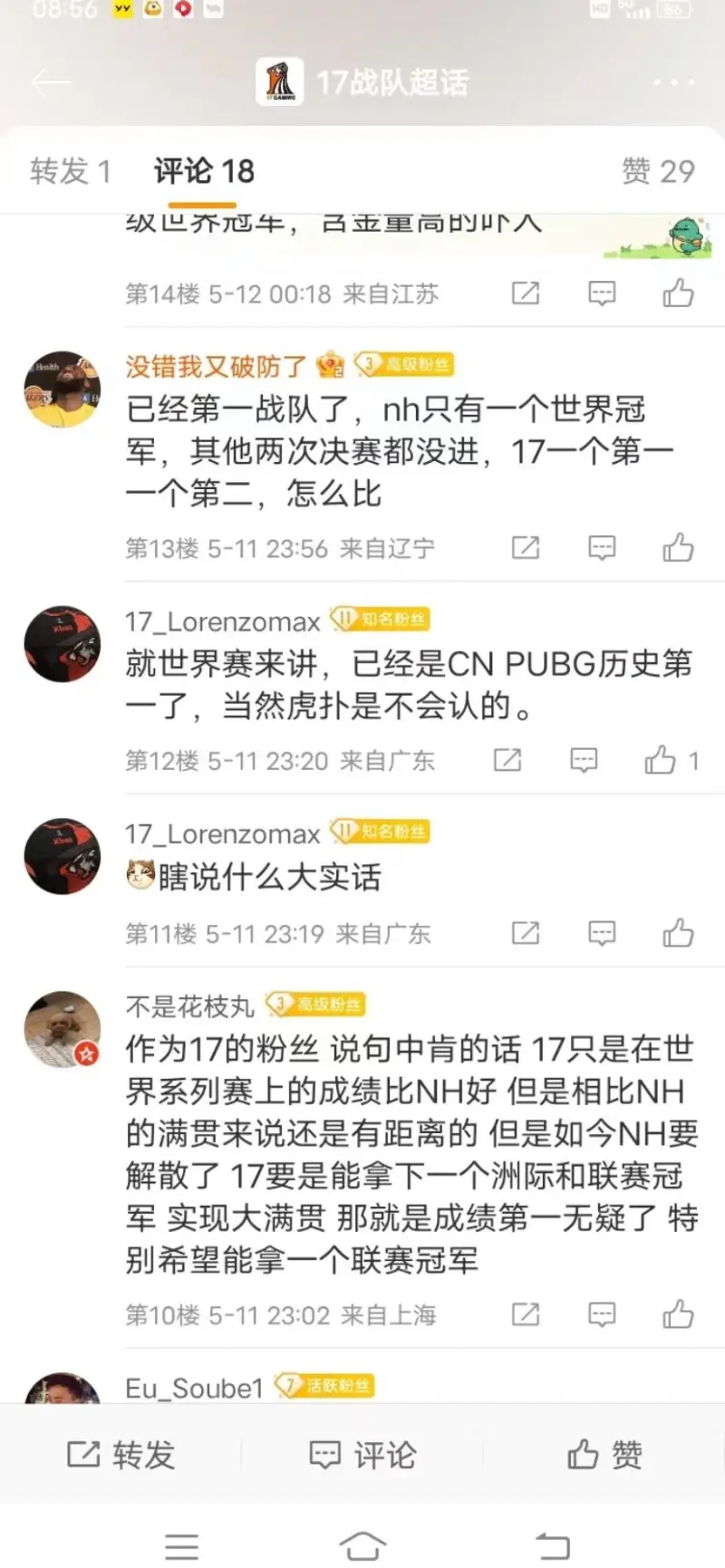The height and width of the screenshot is (1568, 725).
Task: Like the 第11楼 comment 瞎说什么大实话
Action: point(678,933)
